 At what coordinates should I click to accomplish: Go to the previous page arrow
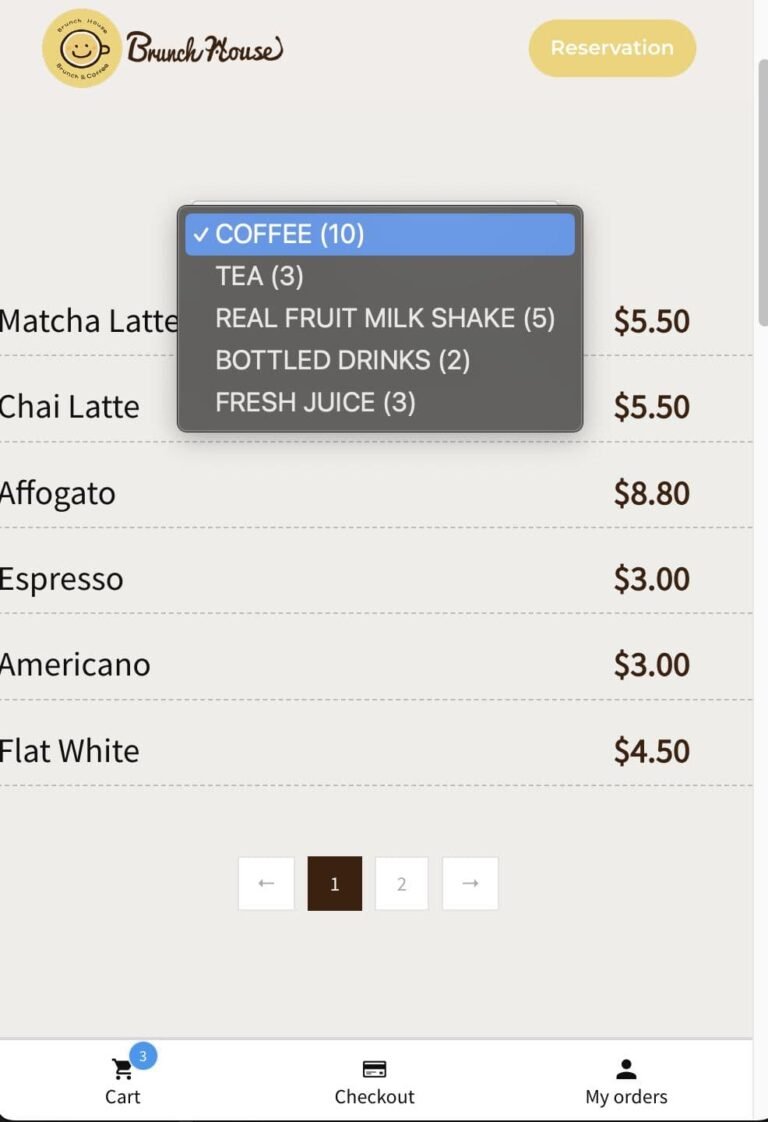(x=266, y=884)
